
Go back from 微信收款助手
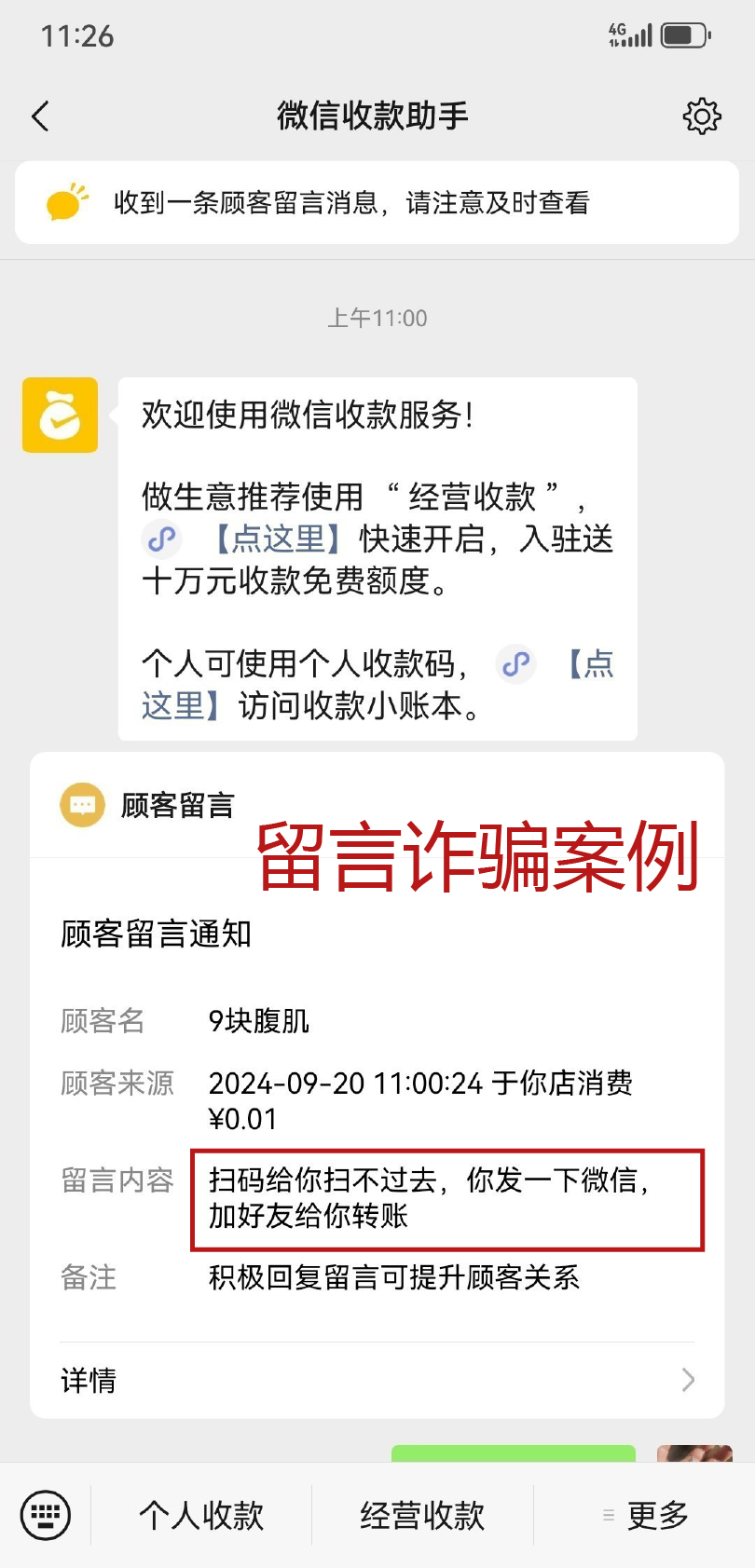(x=40, y=116)
